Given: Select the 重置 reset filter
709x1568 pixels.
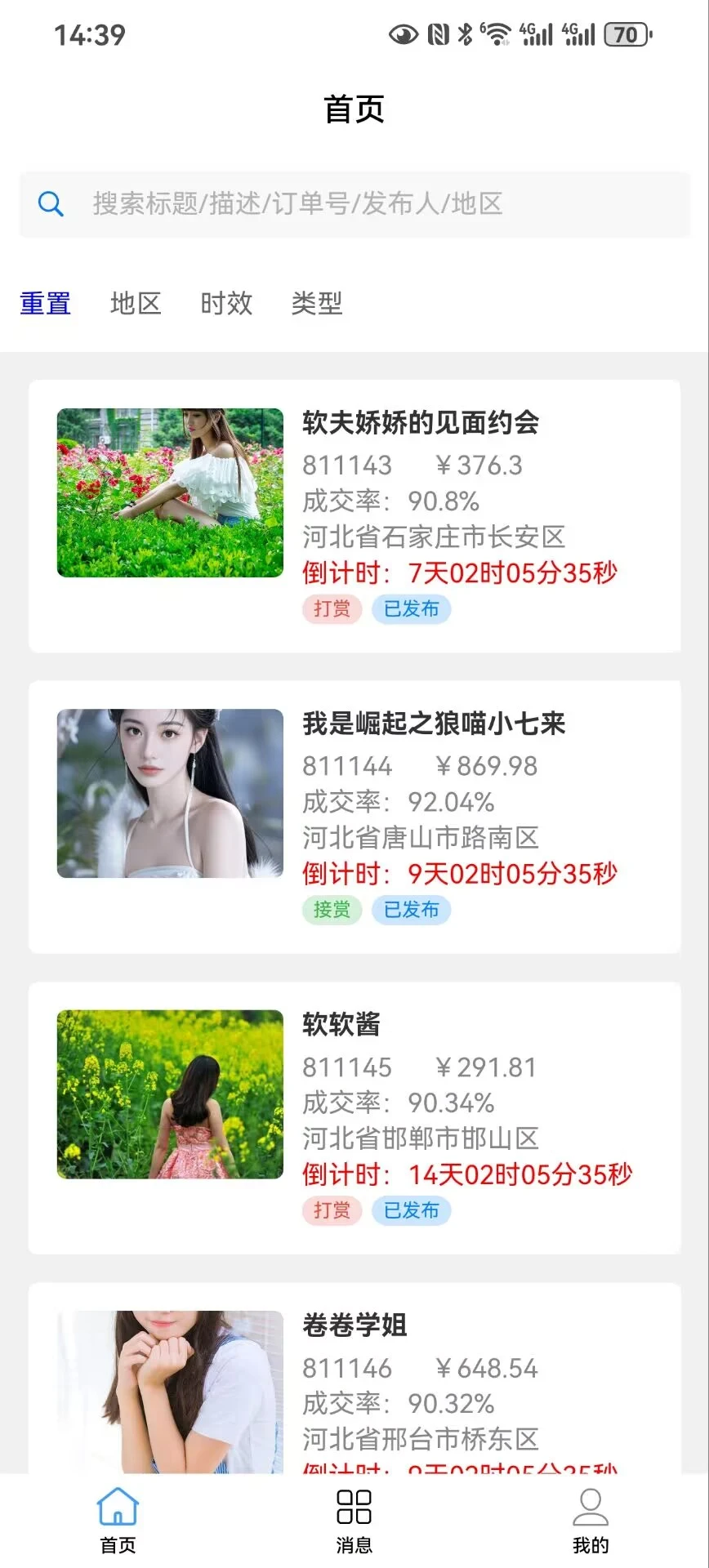Looking at the screenshot, I should [45, 303].
